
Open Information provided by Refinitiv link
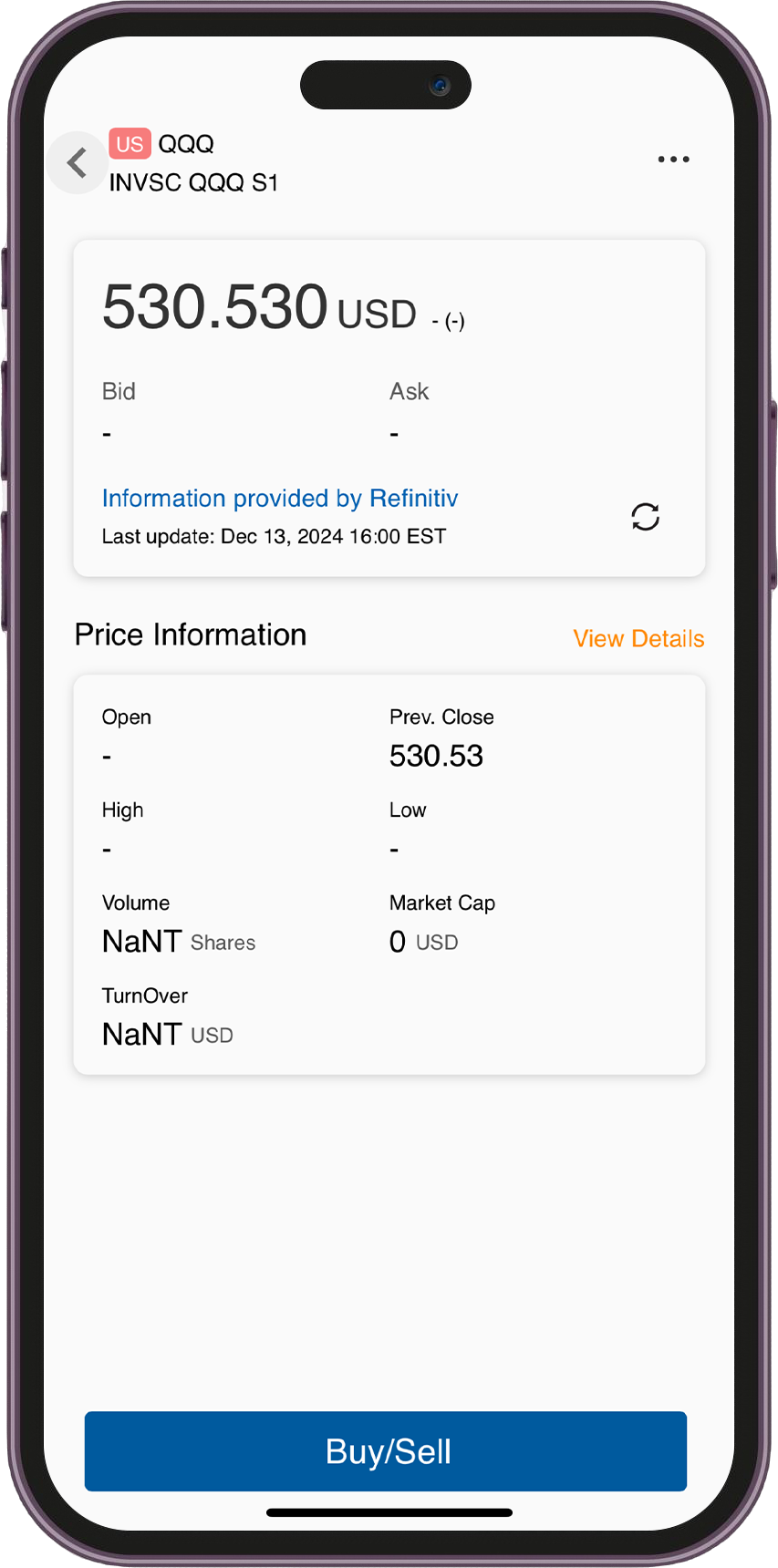(x=280, y=499)
